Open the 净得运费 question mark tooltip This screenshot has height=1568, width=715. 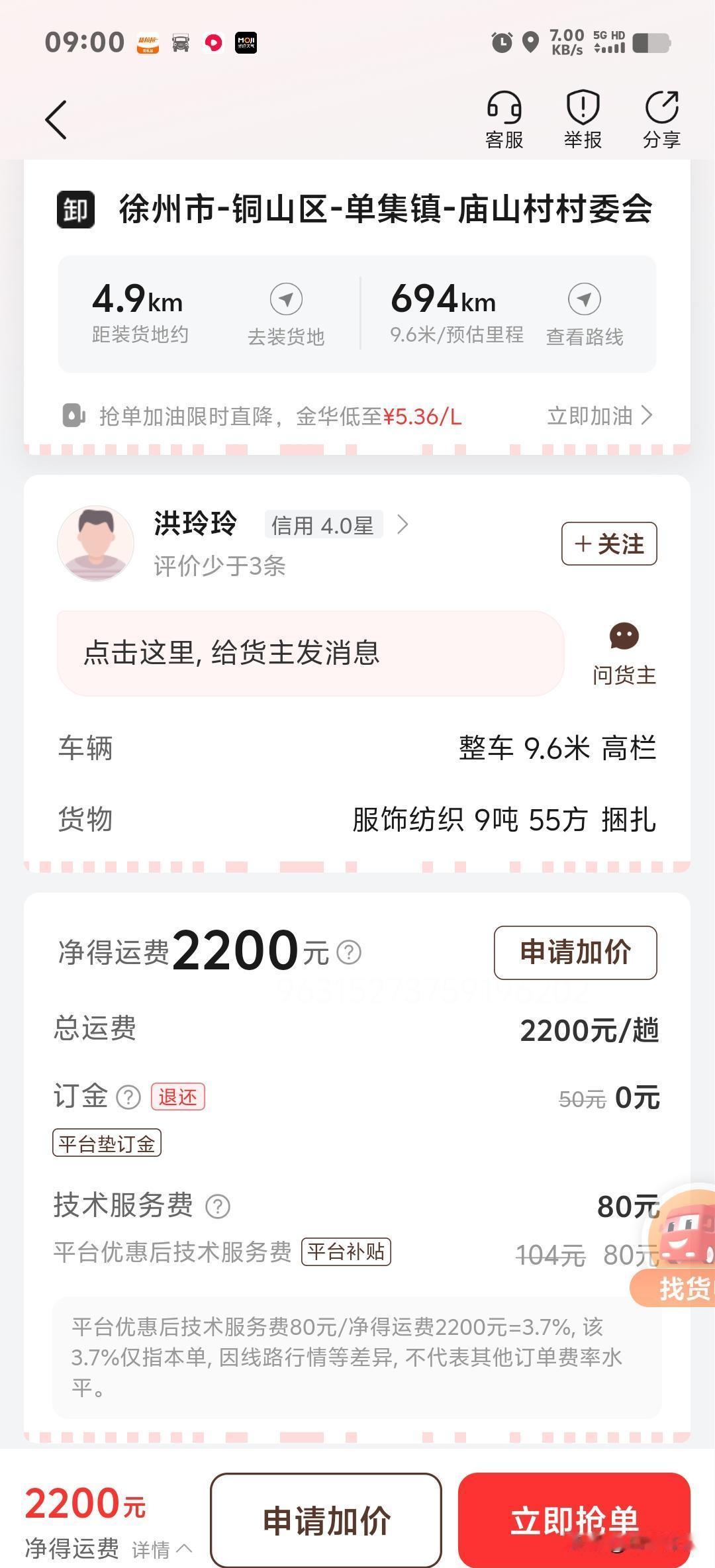coord(349,954)
